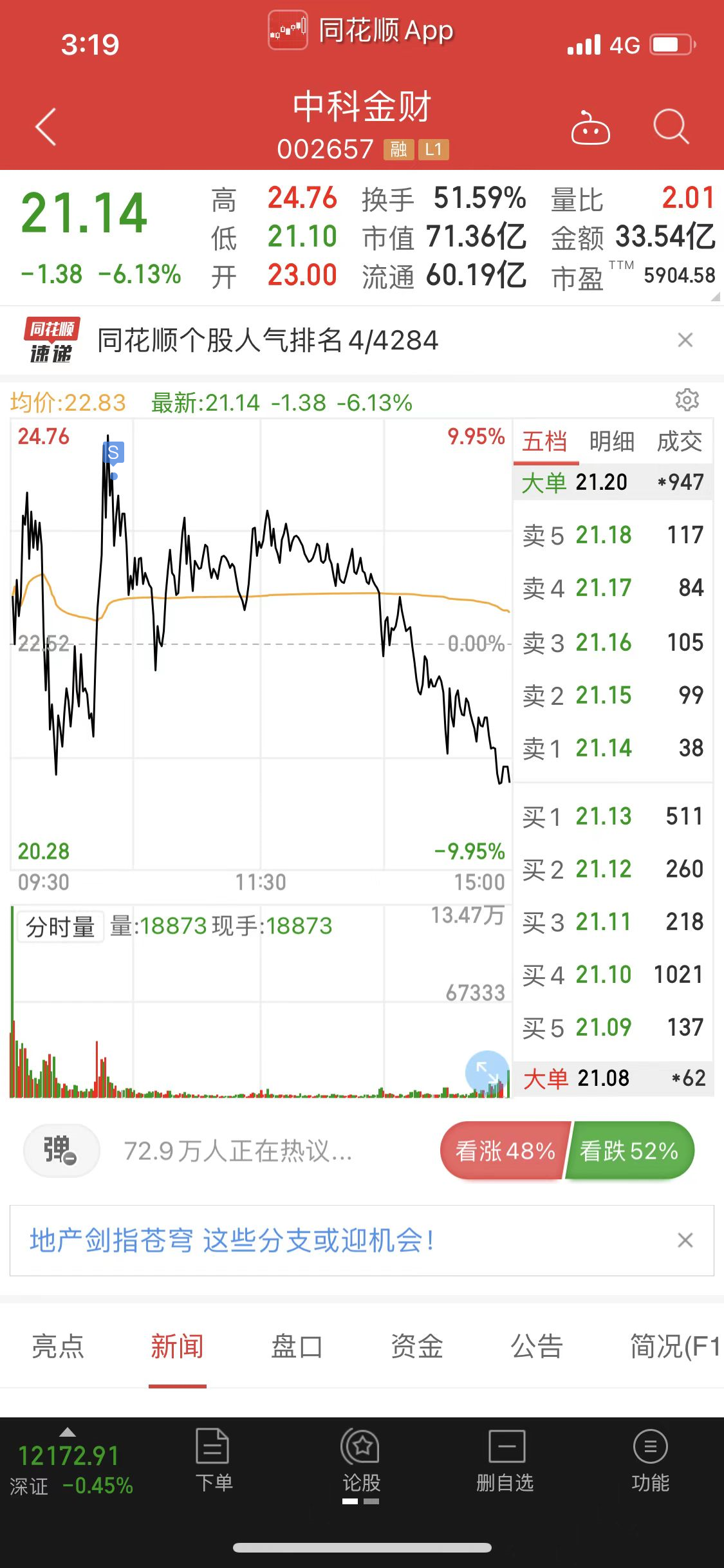
Task: Toggle the 弹 bullet-comments button
Action: (61, 1150)
